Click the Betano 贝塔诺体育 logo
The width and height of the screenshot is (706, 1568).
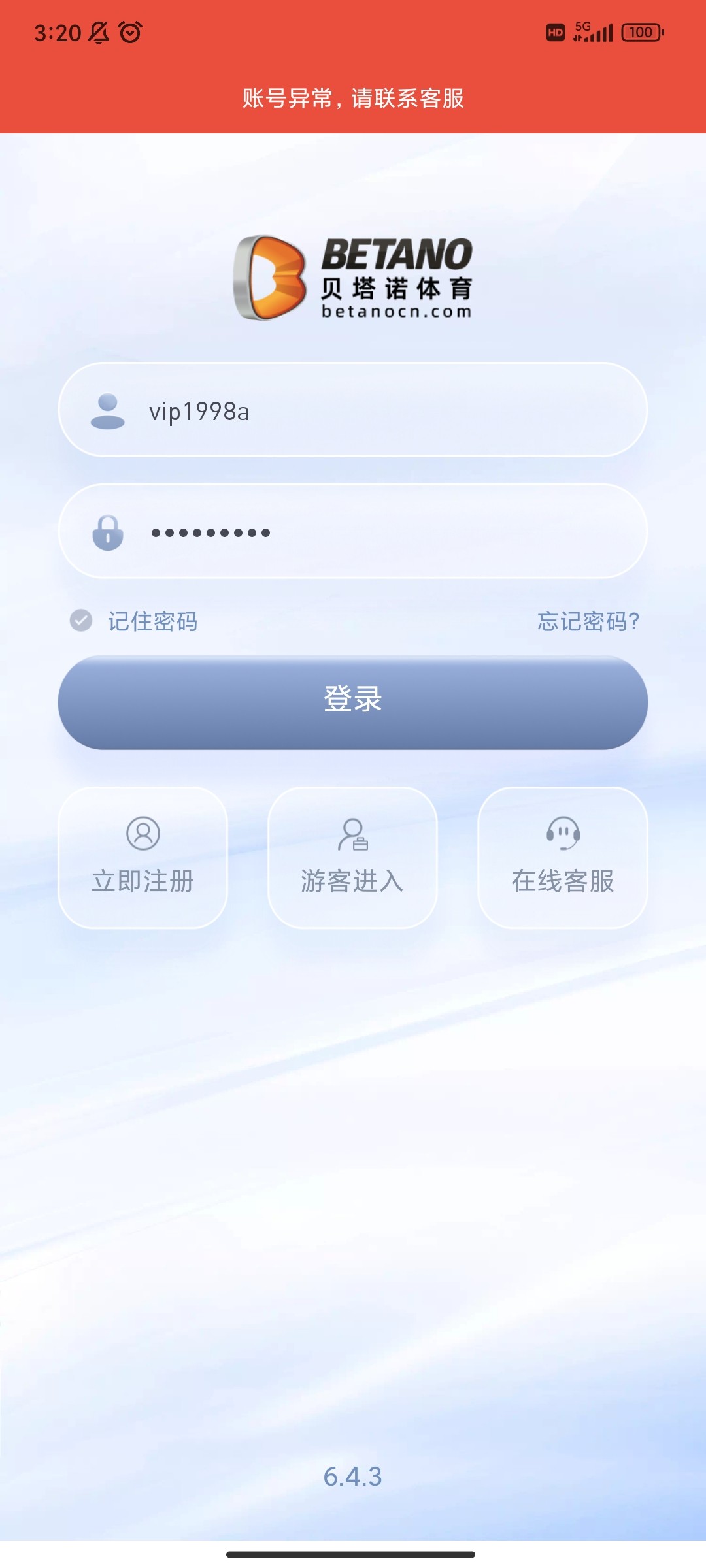[x=353, y=278]
